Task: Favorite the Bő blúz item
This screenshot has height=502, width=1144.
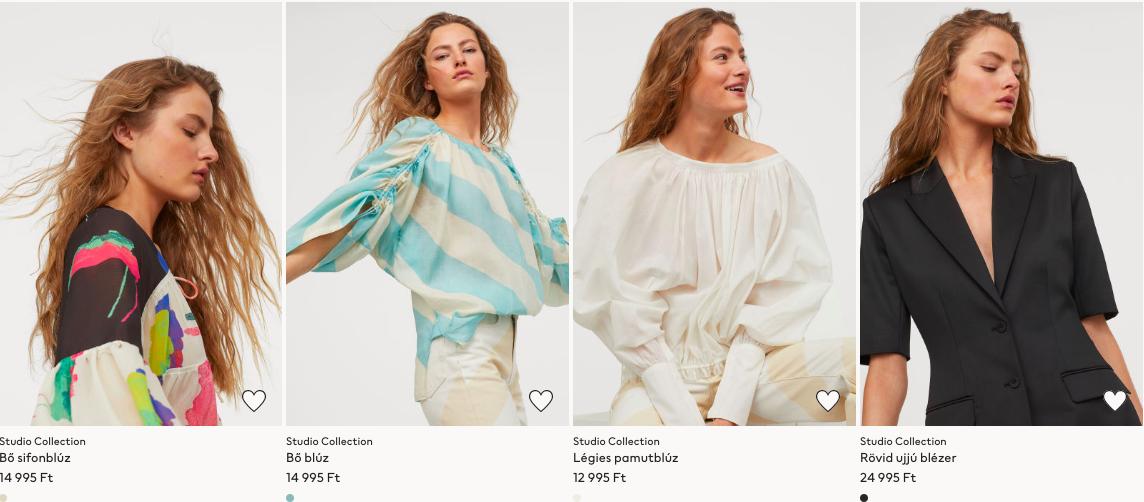Action: [x=541, y=401]
